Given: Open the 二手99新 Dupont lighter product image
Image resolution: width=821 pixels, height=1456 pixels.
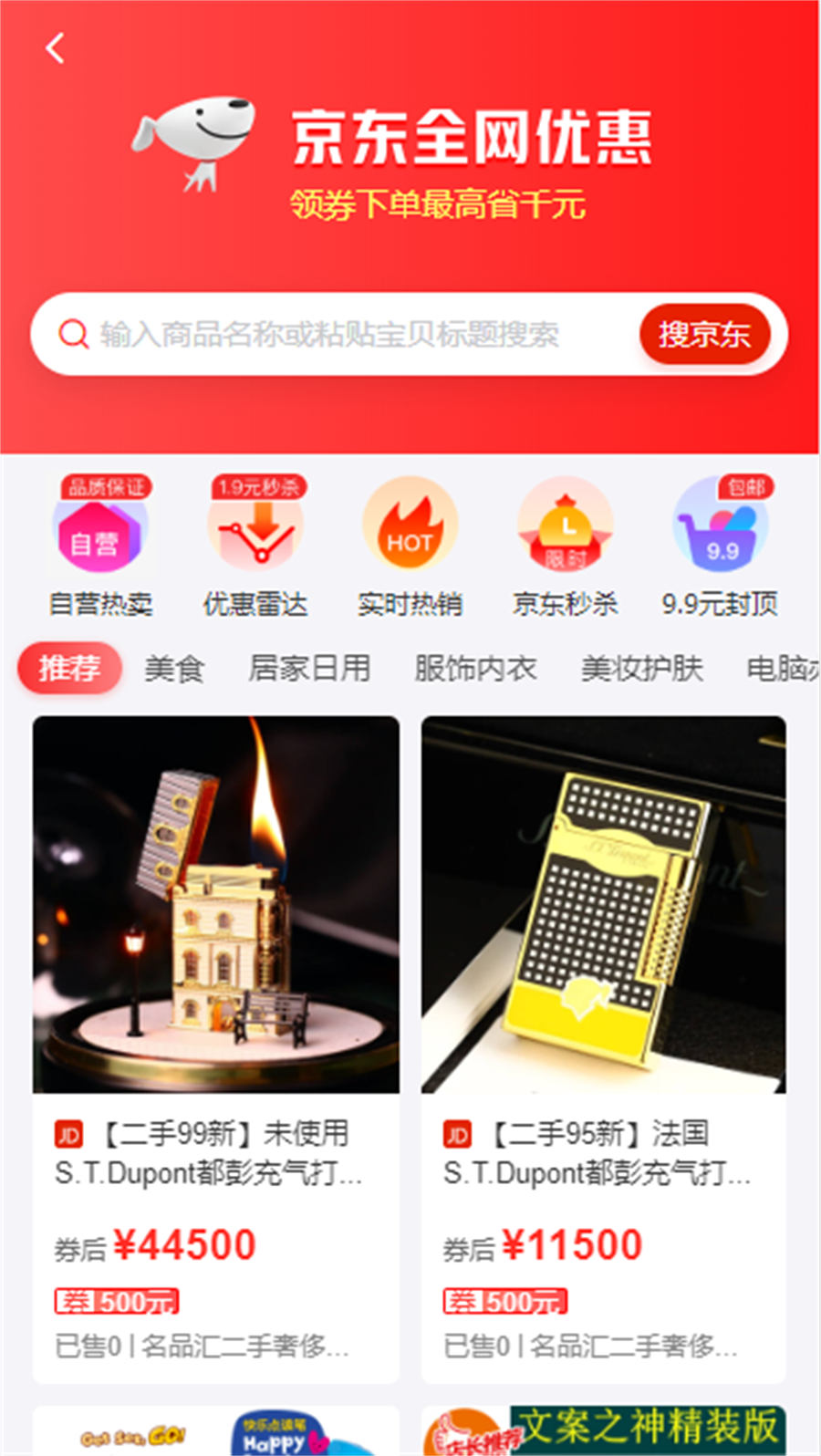Looking at the screenshot, I should coord(215,908).
